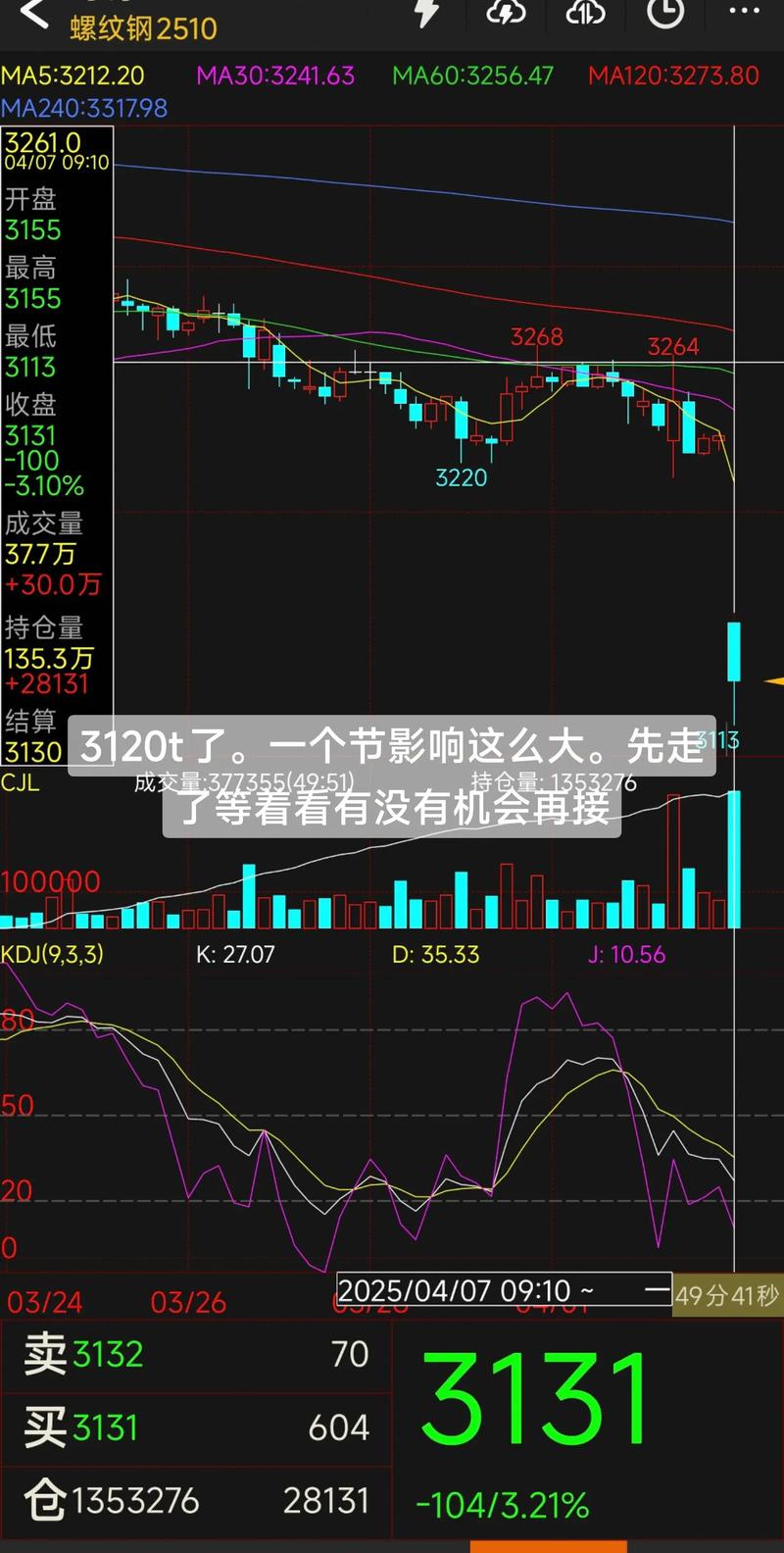Tap the cloud sync transfer icon
The width and height of the screenshot is (784, 1553).
pyautogui.click(x=583, y=14)
